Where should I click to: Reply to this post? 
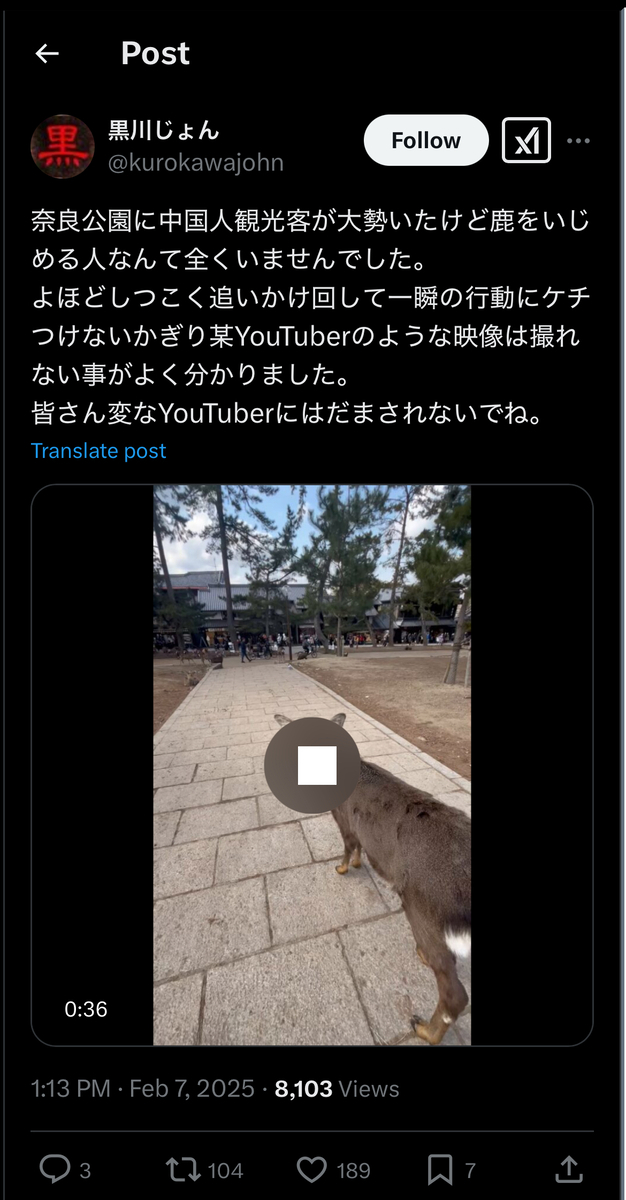click(x=54, y=1169)
